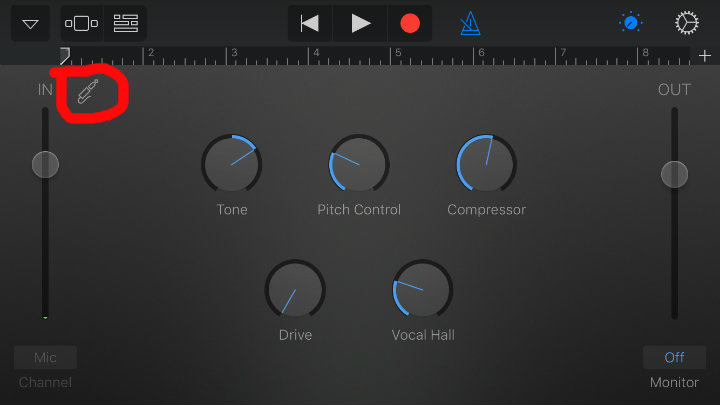The image size is (720, 405).
Task: Switch to the tracks view
Action: [x=126, y=23]
